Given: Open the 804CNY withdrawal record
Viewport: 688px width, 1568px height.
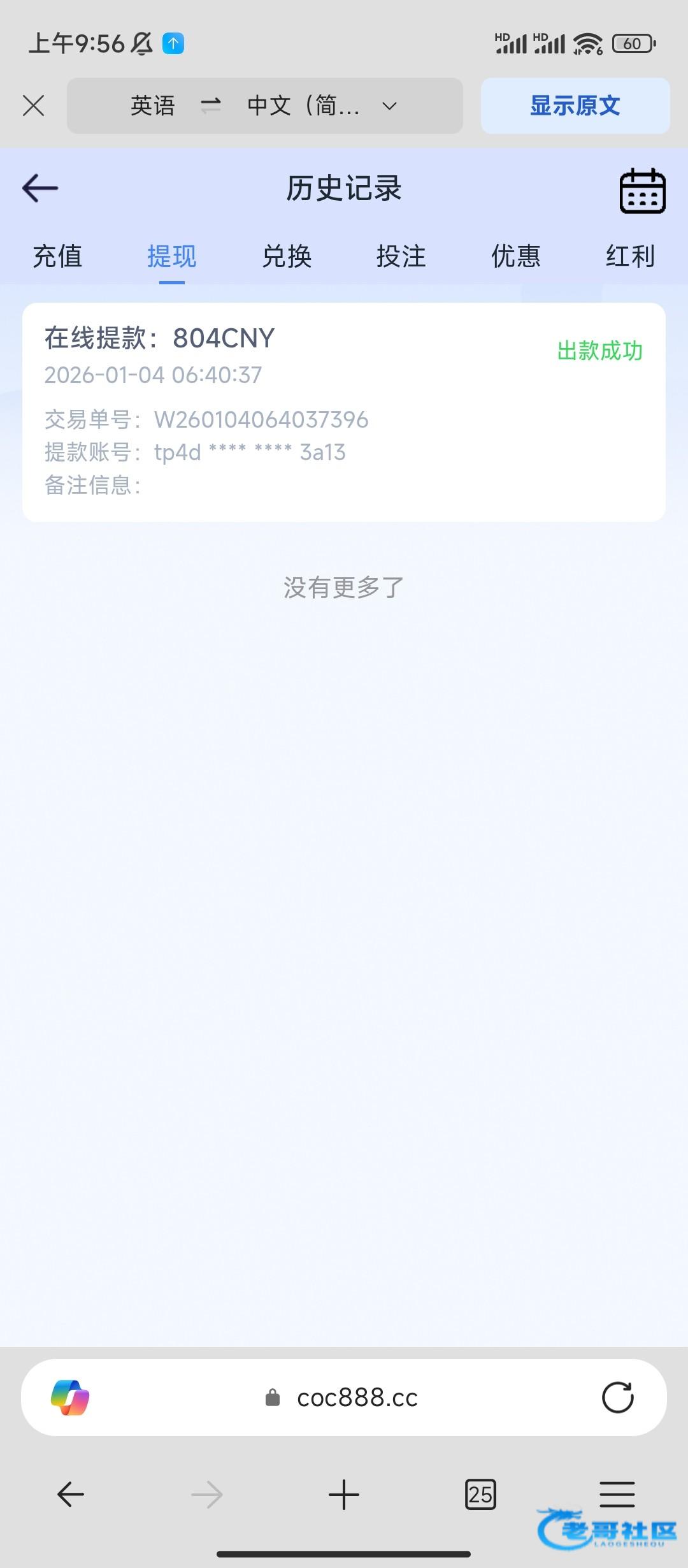Looking at the screenshot, I should tap(344, 412).
